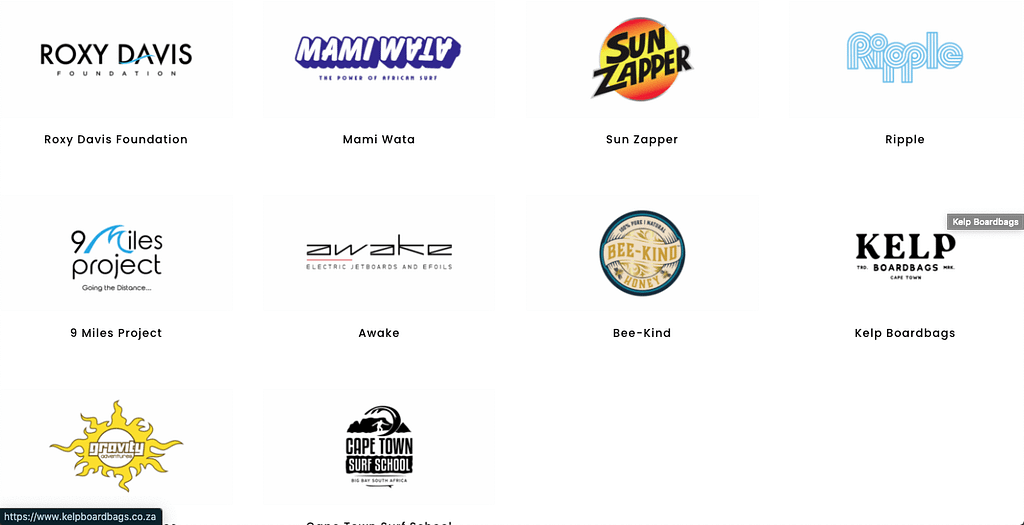The image size is (1024, 525).
Task: Open the Bee-Kind honey tile
Action: [x=642, y=253]
